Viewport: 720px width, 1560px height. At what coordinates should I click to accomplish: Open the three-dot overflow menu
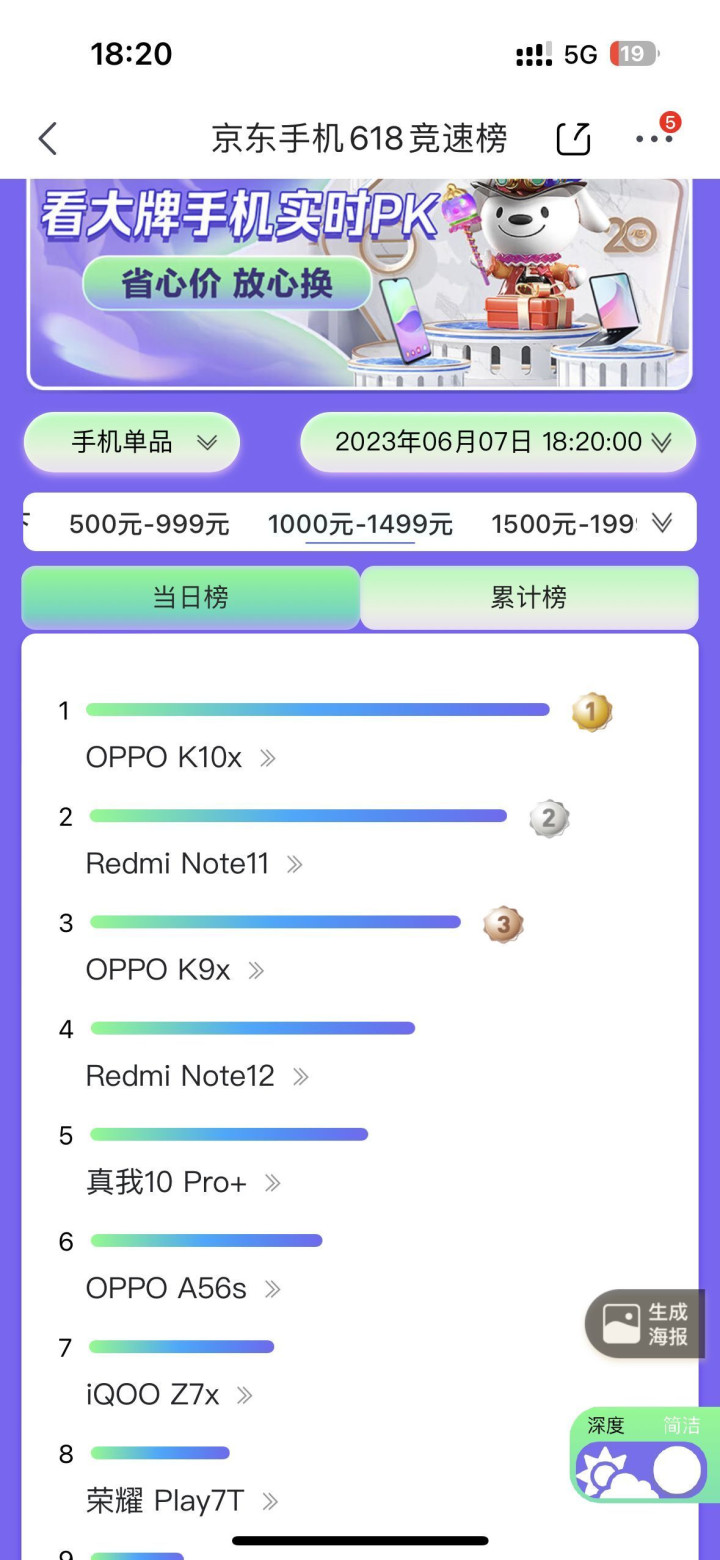click(x=655, y=139)
